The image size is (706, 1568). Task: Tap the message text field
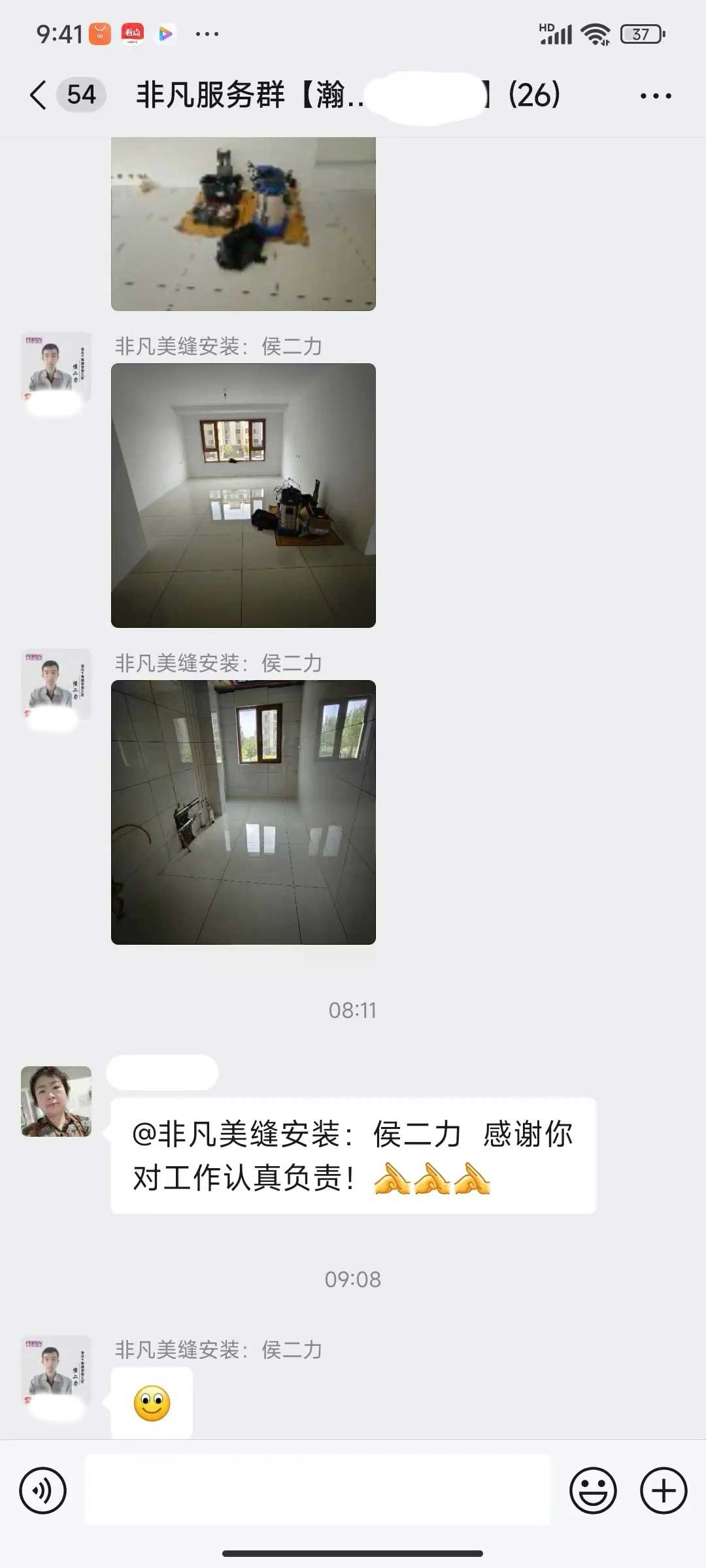pyautogui.click(x=318, y=1491)
